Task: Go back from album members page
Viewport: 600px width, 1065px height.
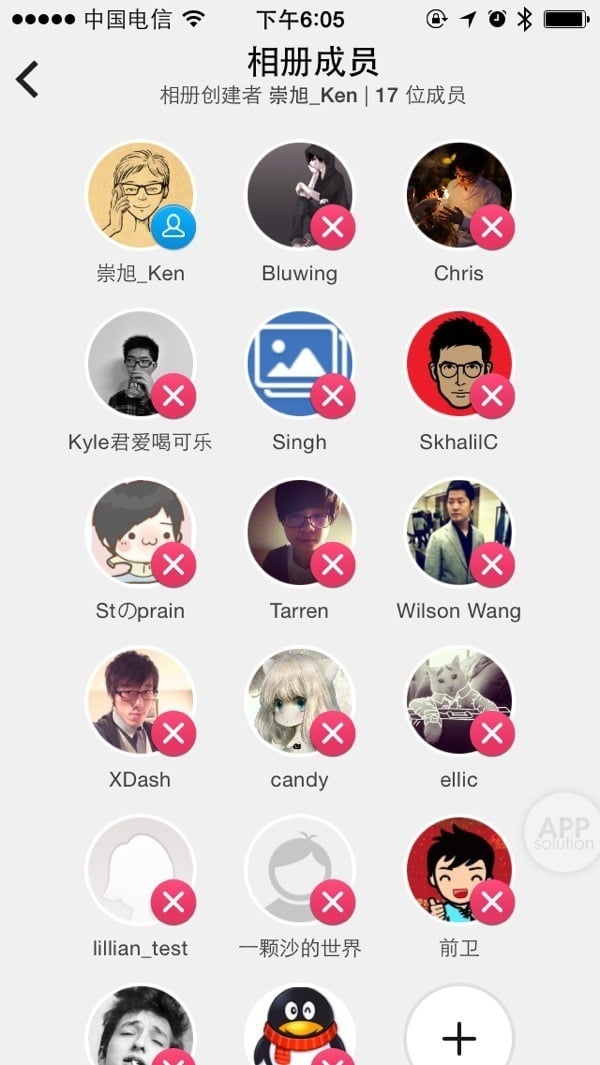Action: [27, 79]
